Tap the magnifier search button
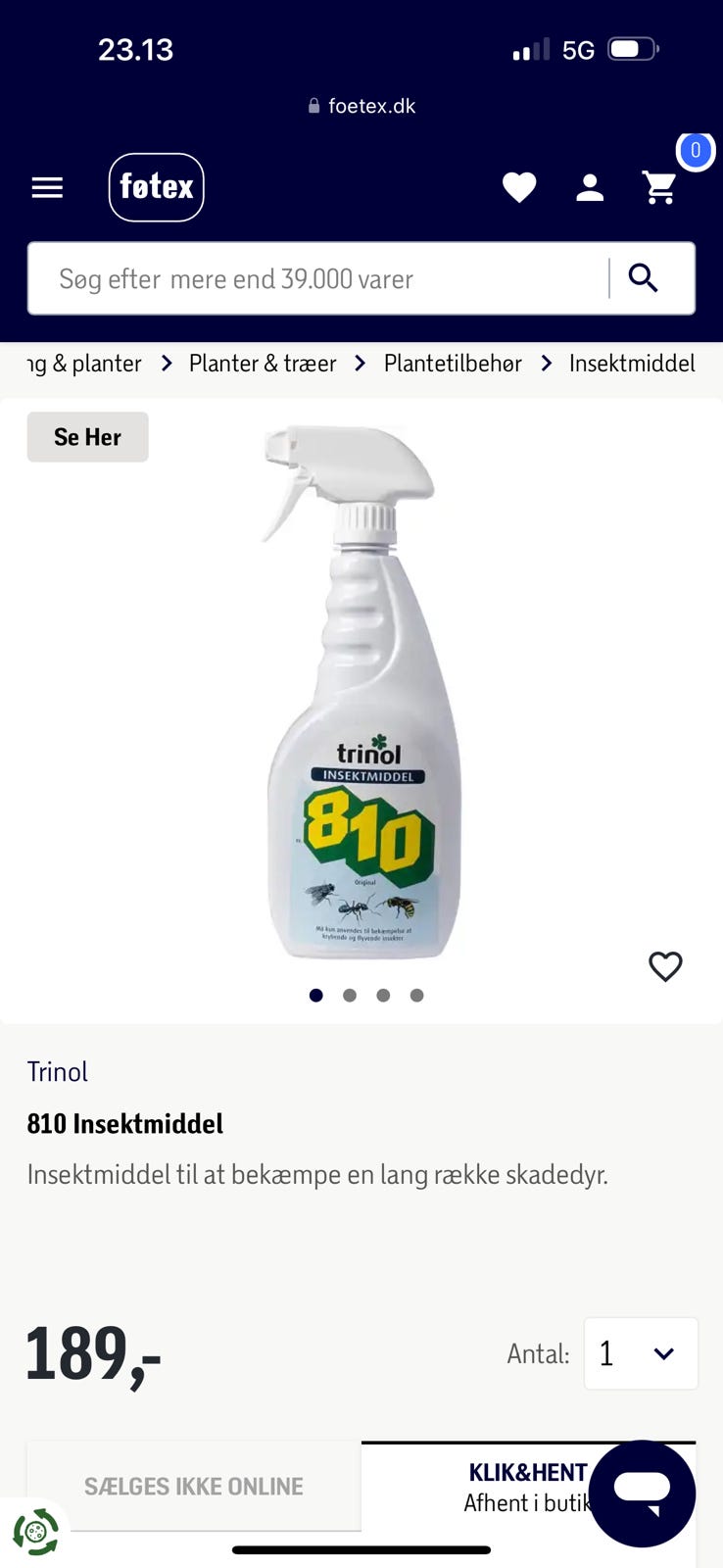 (644, 279)
